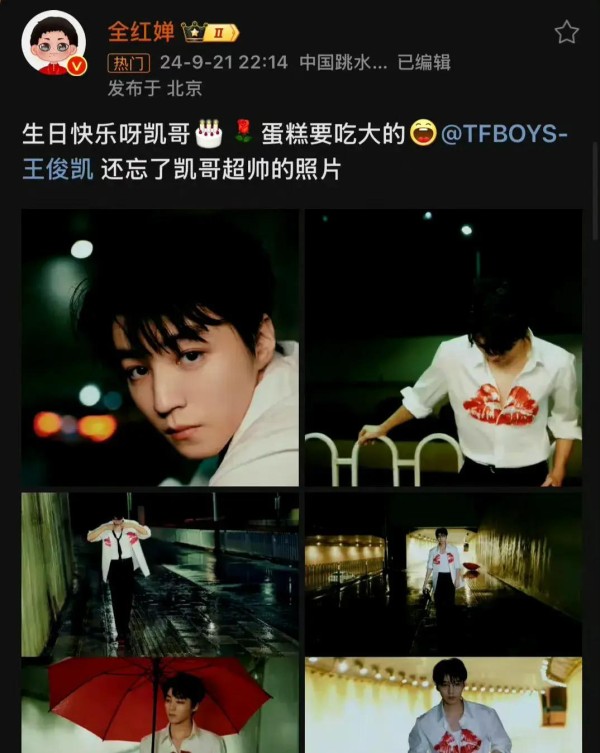The height and width of the screenshot is (753, 600).
Task: Open the photo with white shirt leaning on railing
Action: (x=443, y=347)
